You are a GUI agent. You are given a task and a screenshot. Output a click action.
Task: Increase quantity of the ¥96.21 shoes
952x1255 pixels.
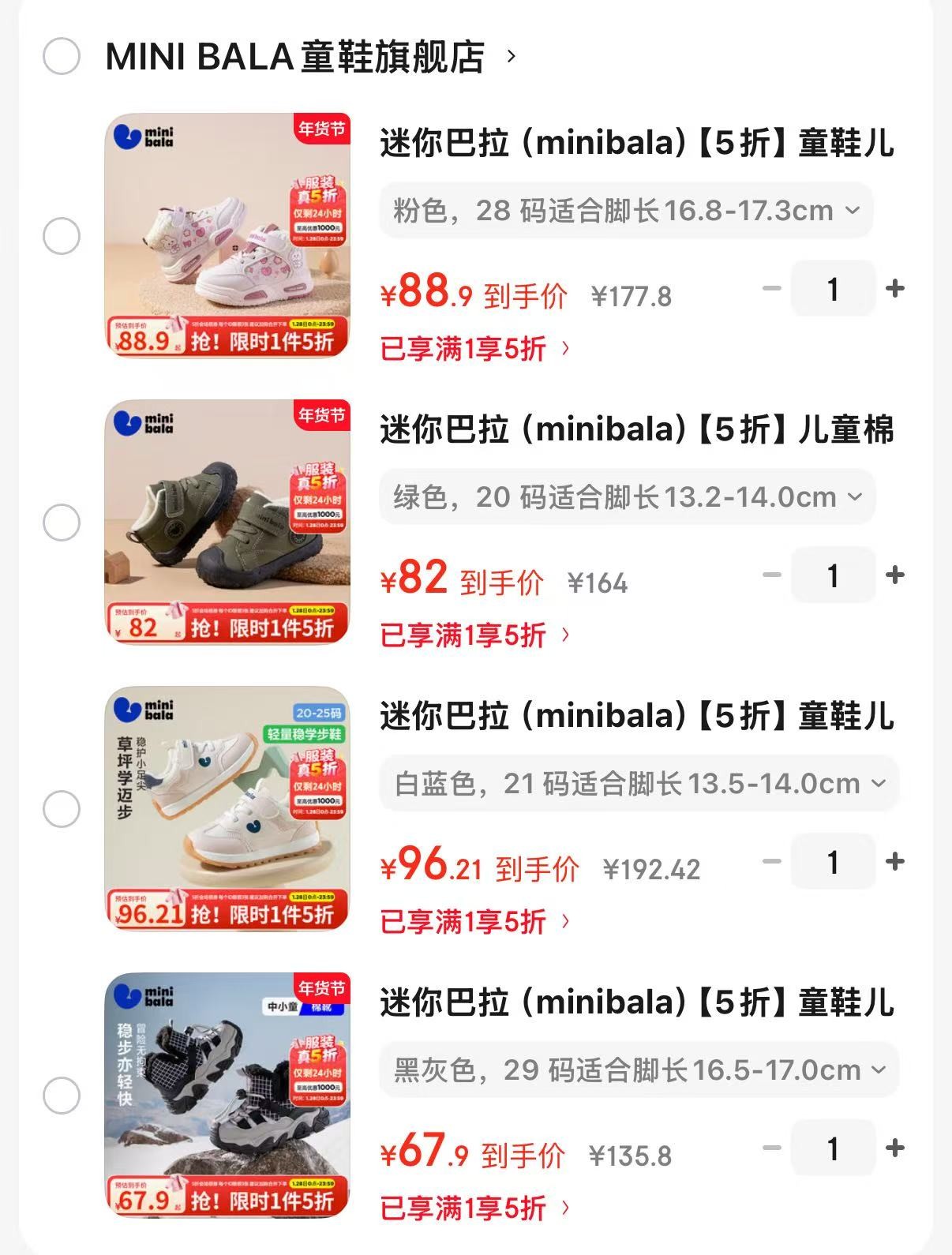coord(895,862)
